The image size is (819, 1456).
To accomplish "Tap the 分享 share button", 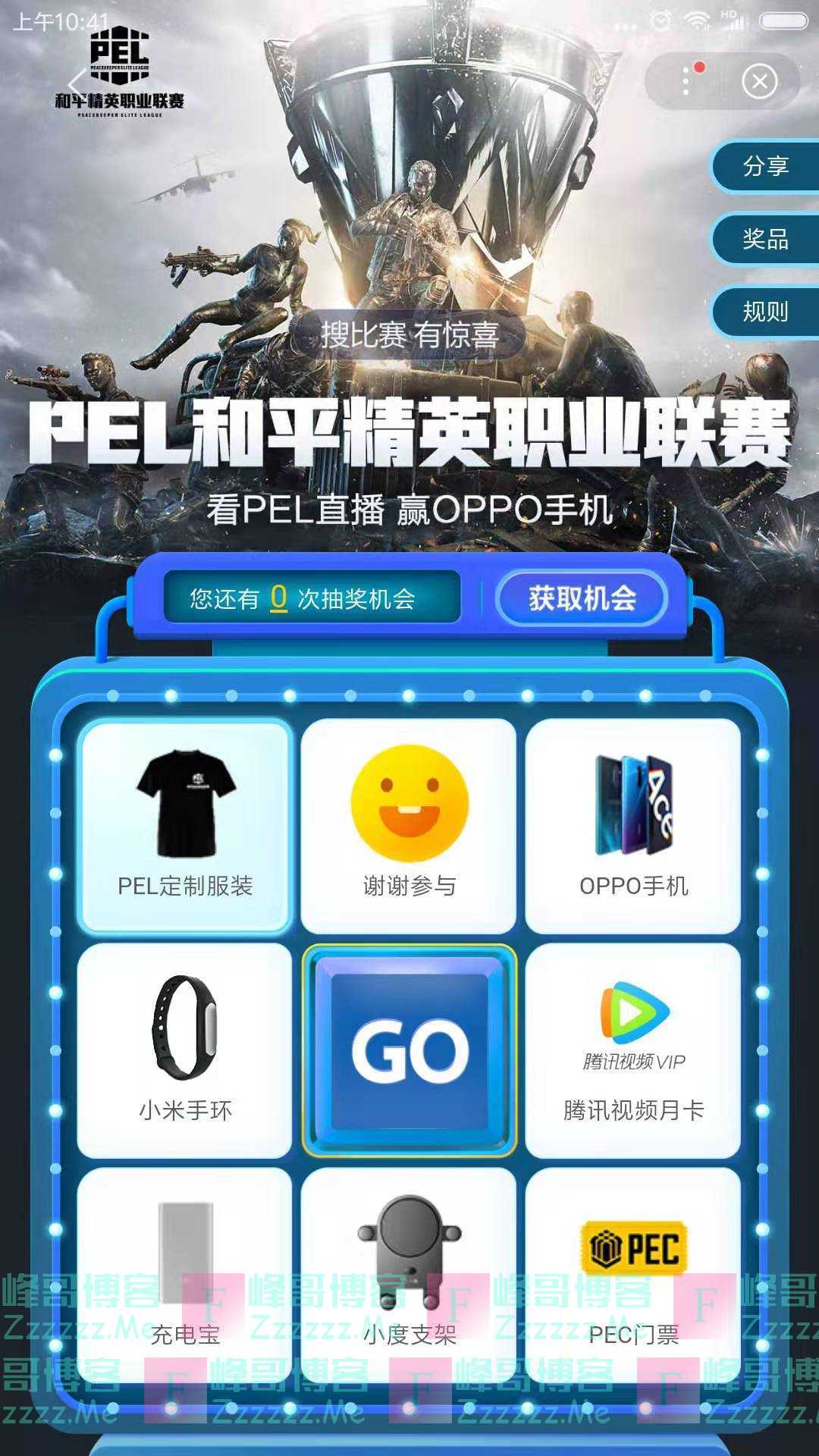I will tap(765, 166).
